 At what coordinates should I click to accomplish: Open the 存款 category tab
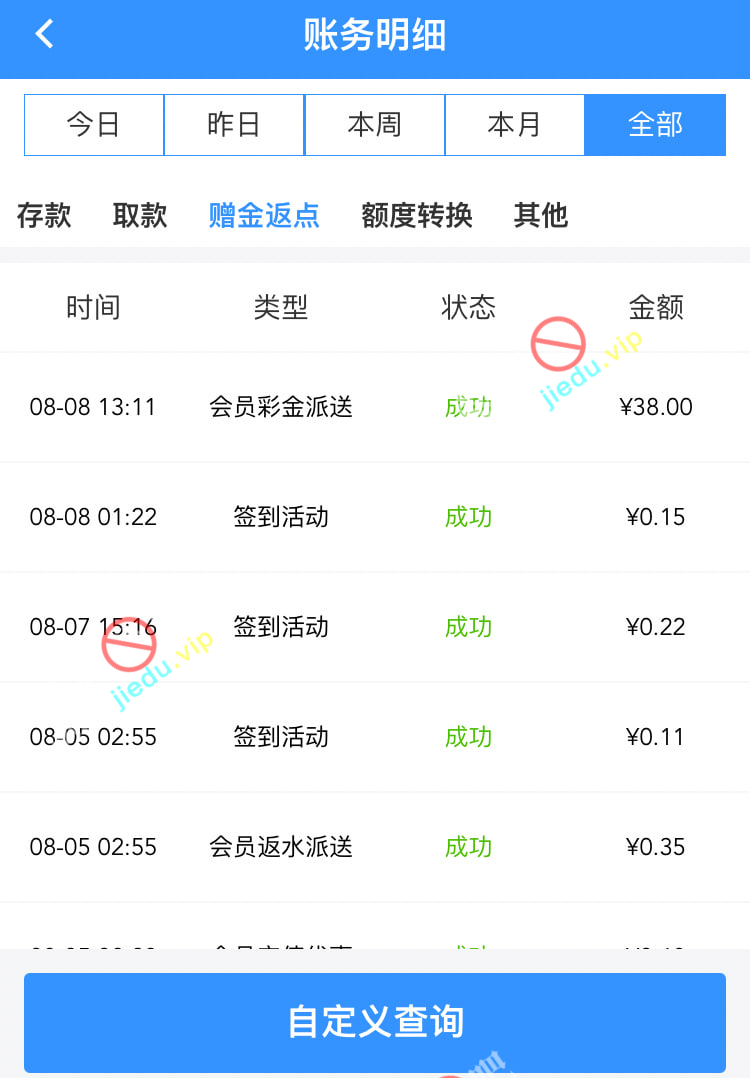[44, 215]
